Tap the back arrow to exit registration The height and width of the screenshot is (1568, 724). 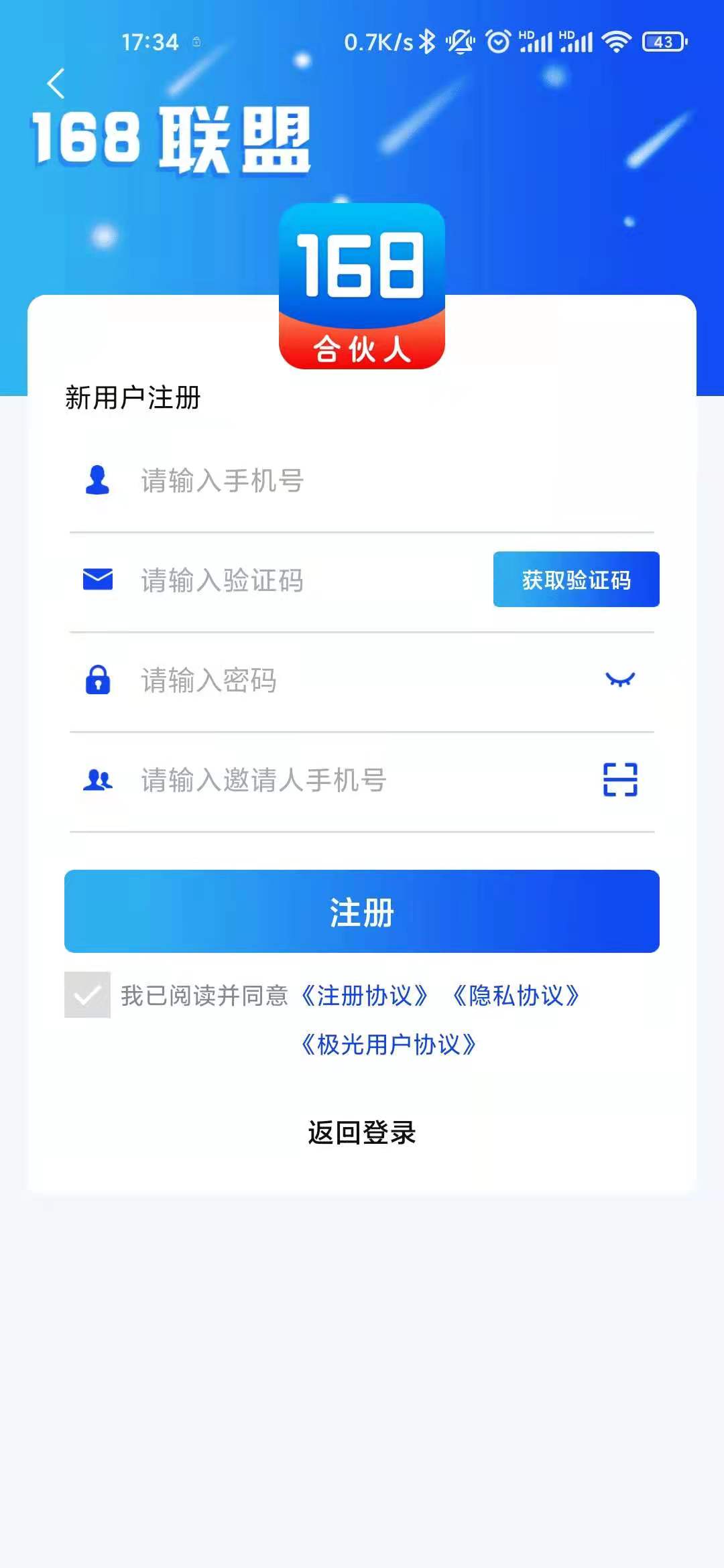[x=56, y=84]
